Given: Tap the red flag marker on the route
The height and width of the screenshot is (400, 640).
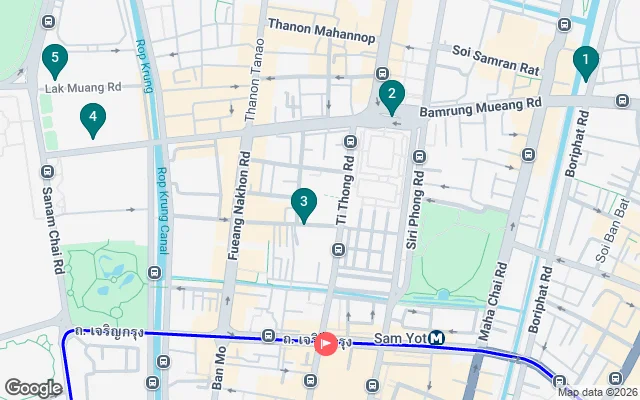Looking at the screenshot, I should point(327,344).
